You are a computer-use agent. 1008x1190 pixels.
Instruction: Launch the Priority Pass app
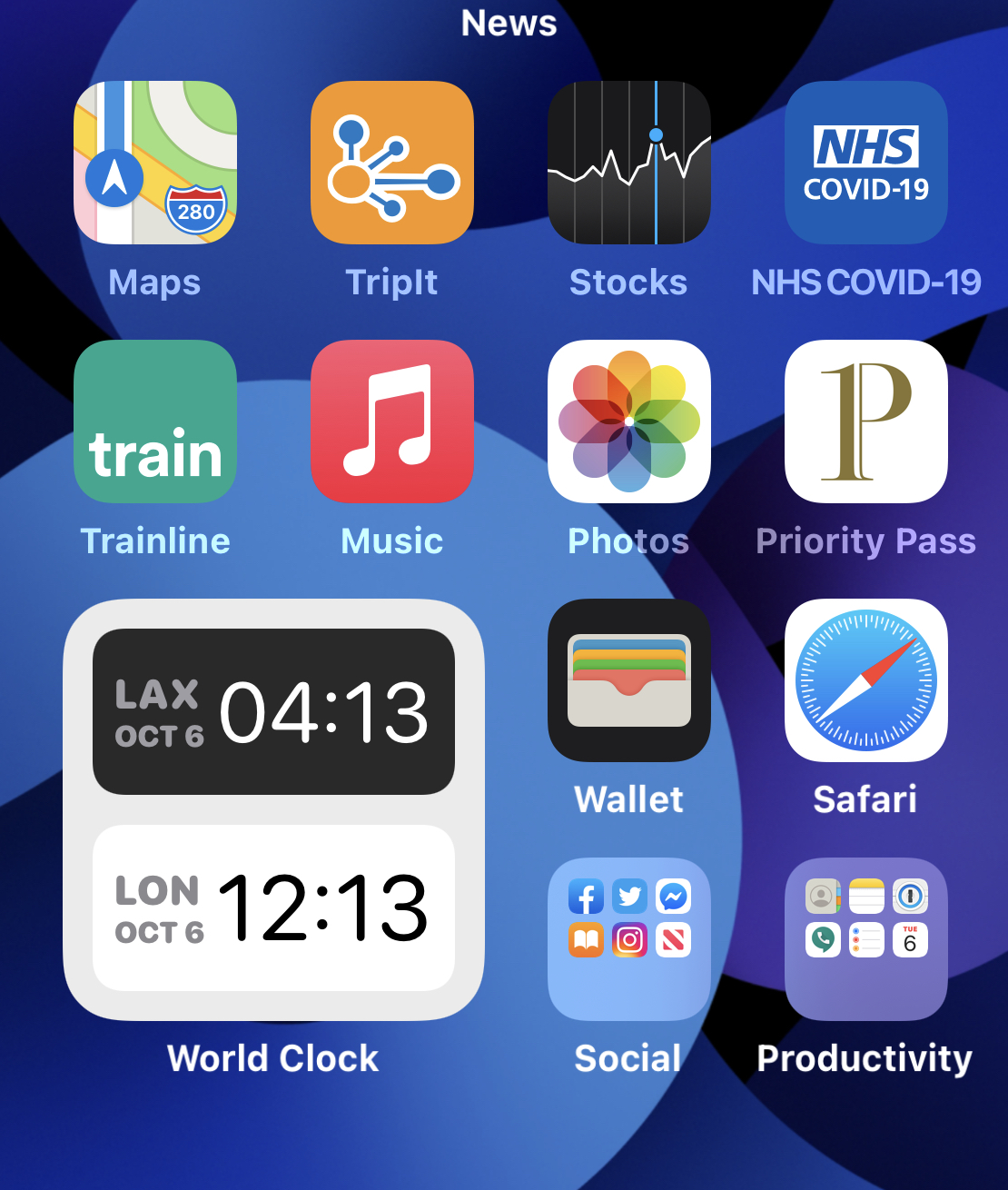(x=866, y=421)
